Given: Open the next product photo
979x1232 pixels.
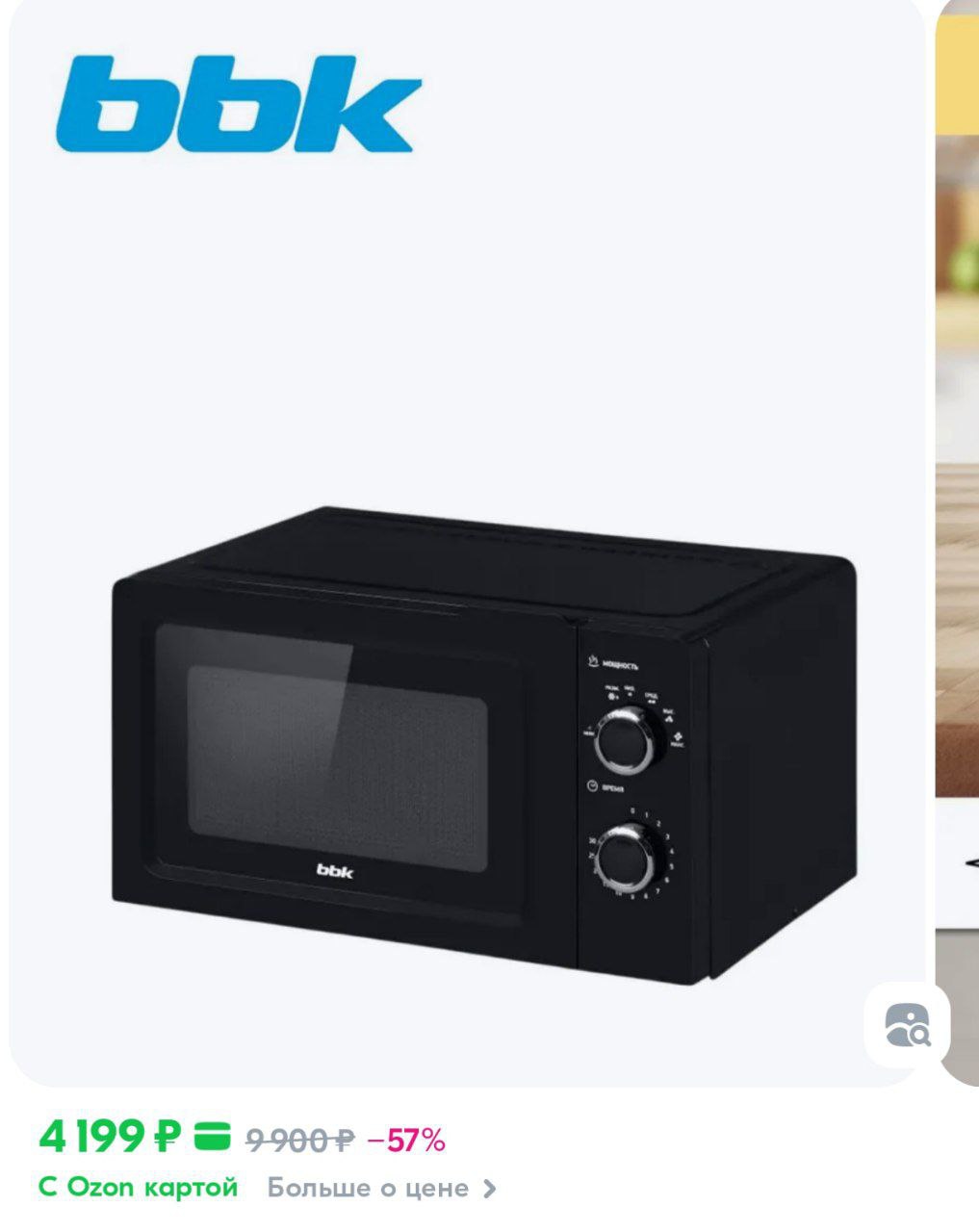Looking at the screenshot, I should tap(958, 539).
